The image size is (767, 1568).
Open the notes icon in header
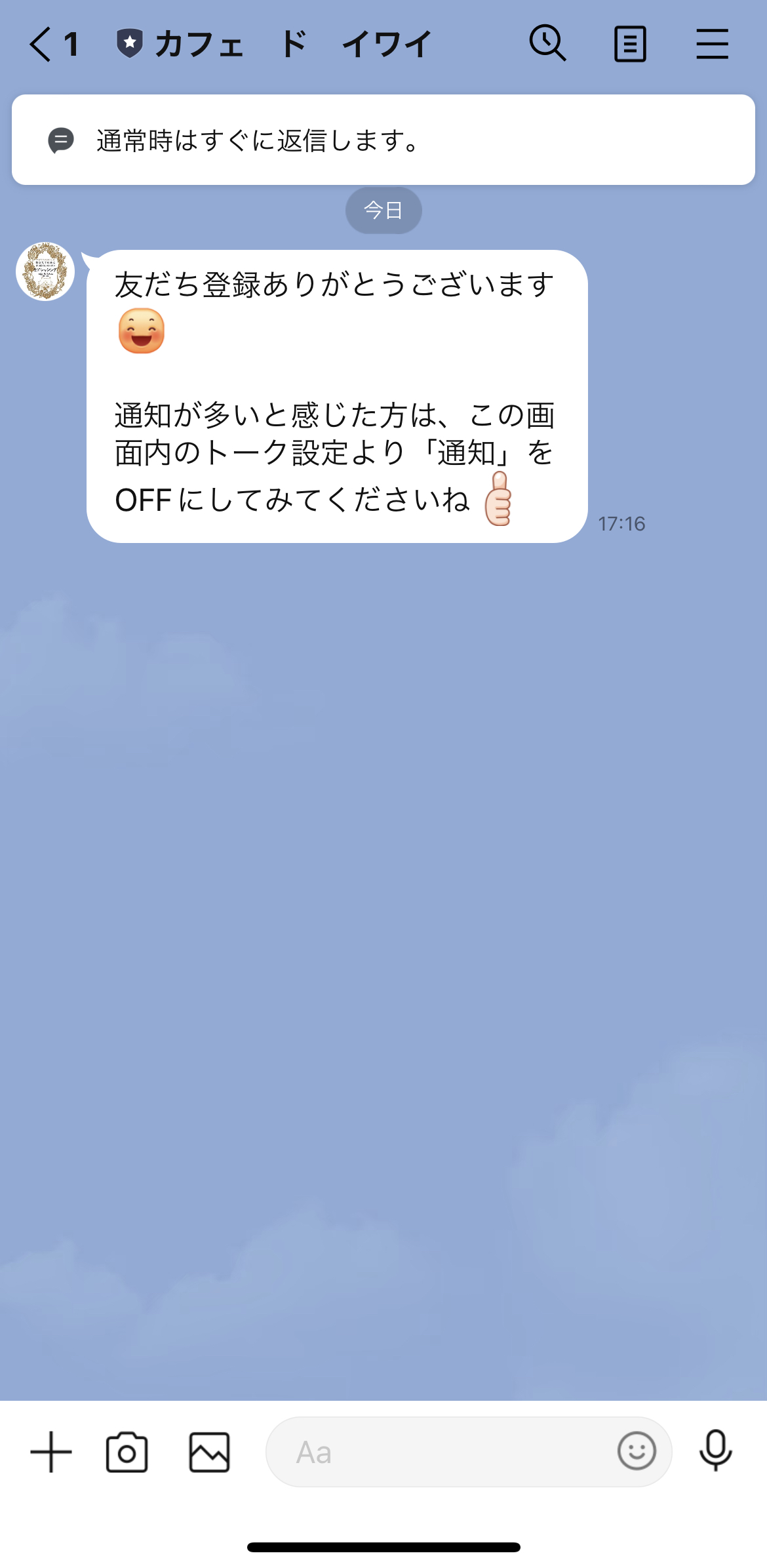630,44
